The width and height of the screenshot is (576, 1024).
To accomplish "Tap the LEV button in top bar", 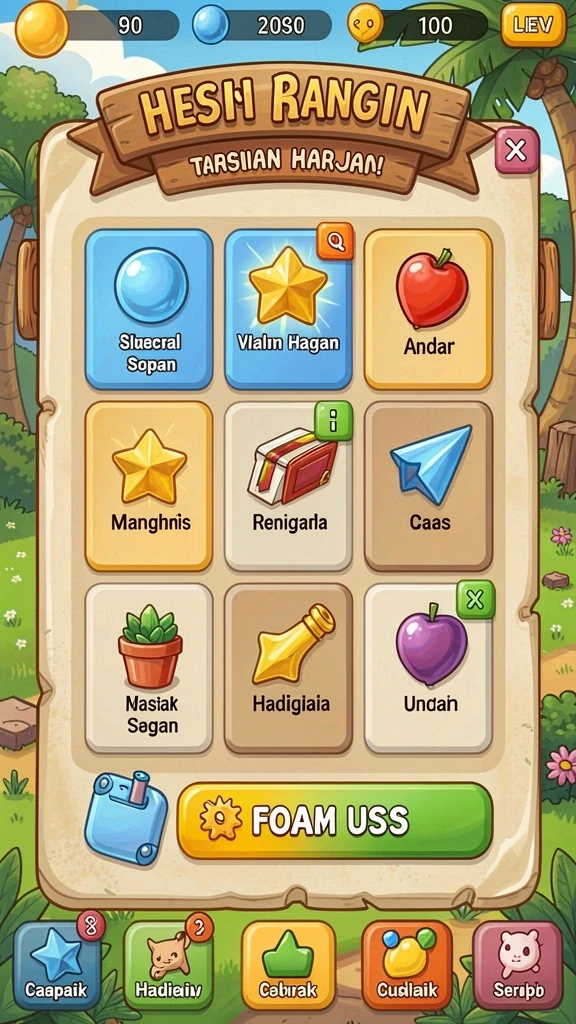I will point(533,25).
